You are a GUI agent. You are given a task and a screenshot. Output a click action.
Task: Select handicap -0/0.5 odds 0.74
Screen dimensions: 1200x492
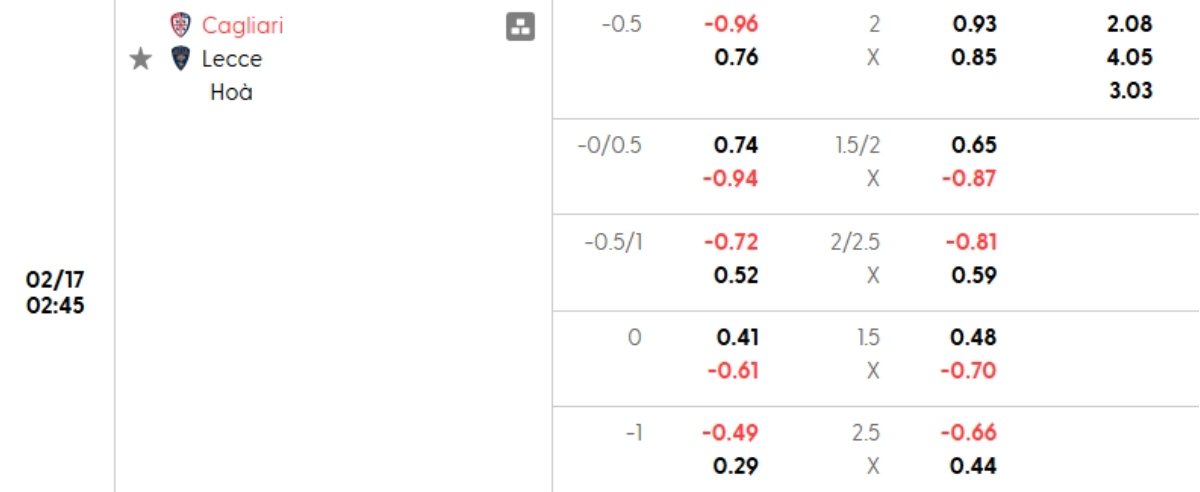[x=737, y=145]
